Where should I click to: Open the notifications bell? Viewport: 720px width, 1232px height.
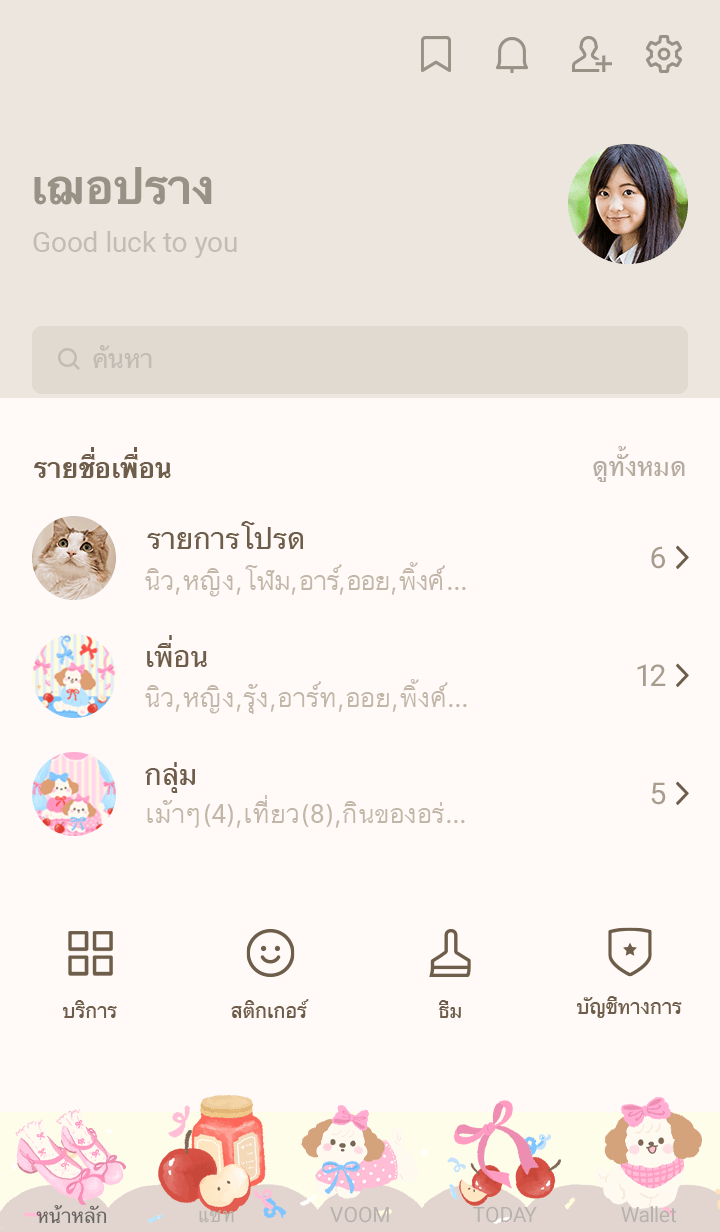(512, 54)
